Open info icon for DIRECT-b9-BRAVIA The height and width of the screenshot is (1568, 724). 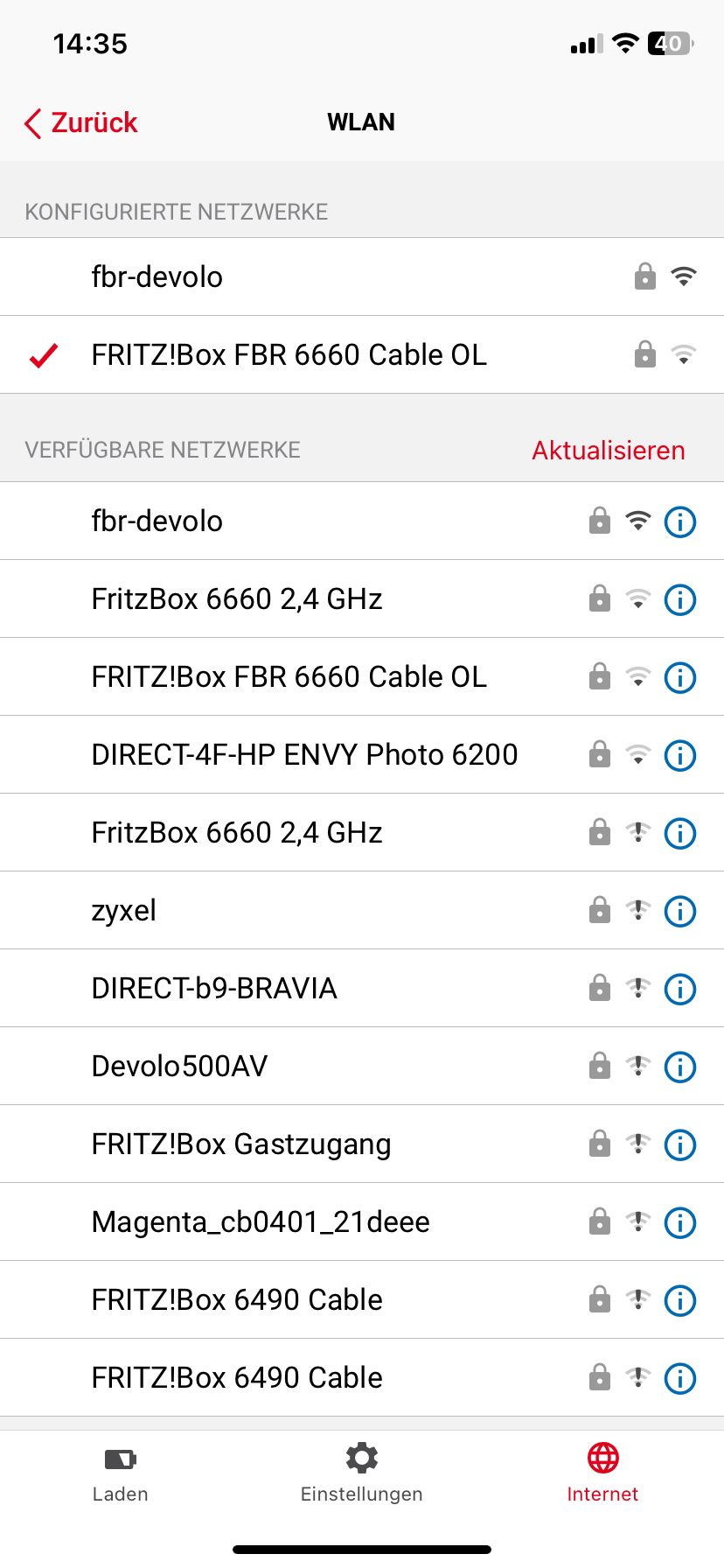[679, 990]
